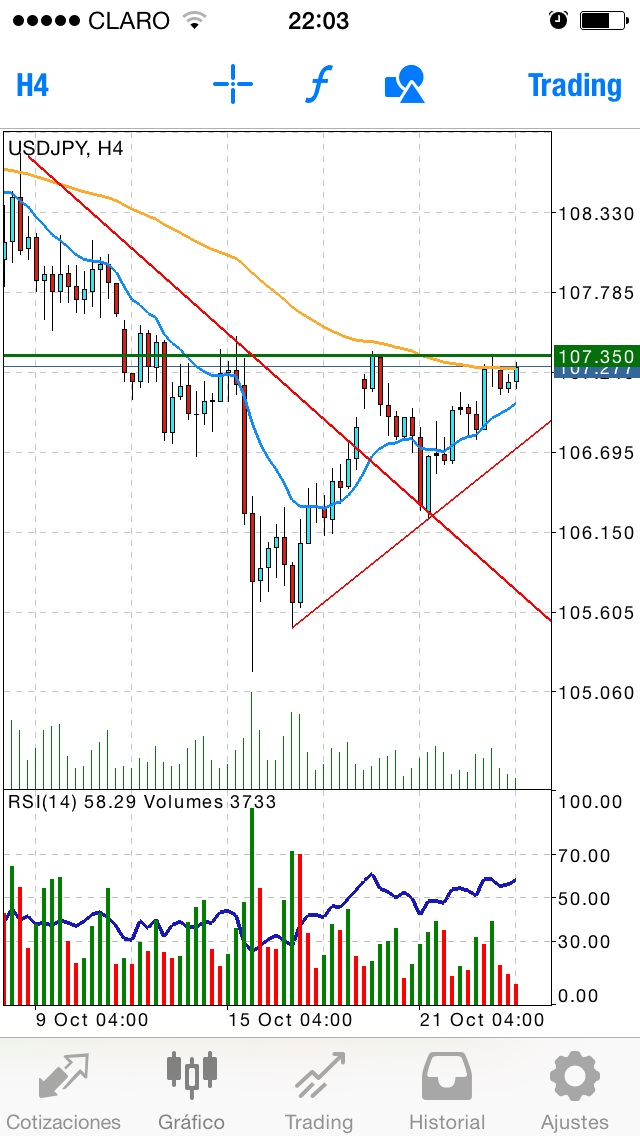Open the chart objects shapes tool
640x1136 pixels.
tap(404, 84)
